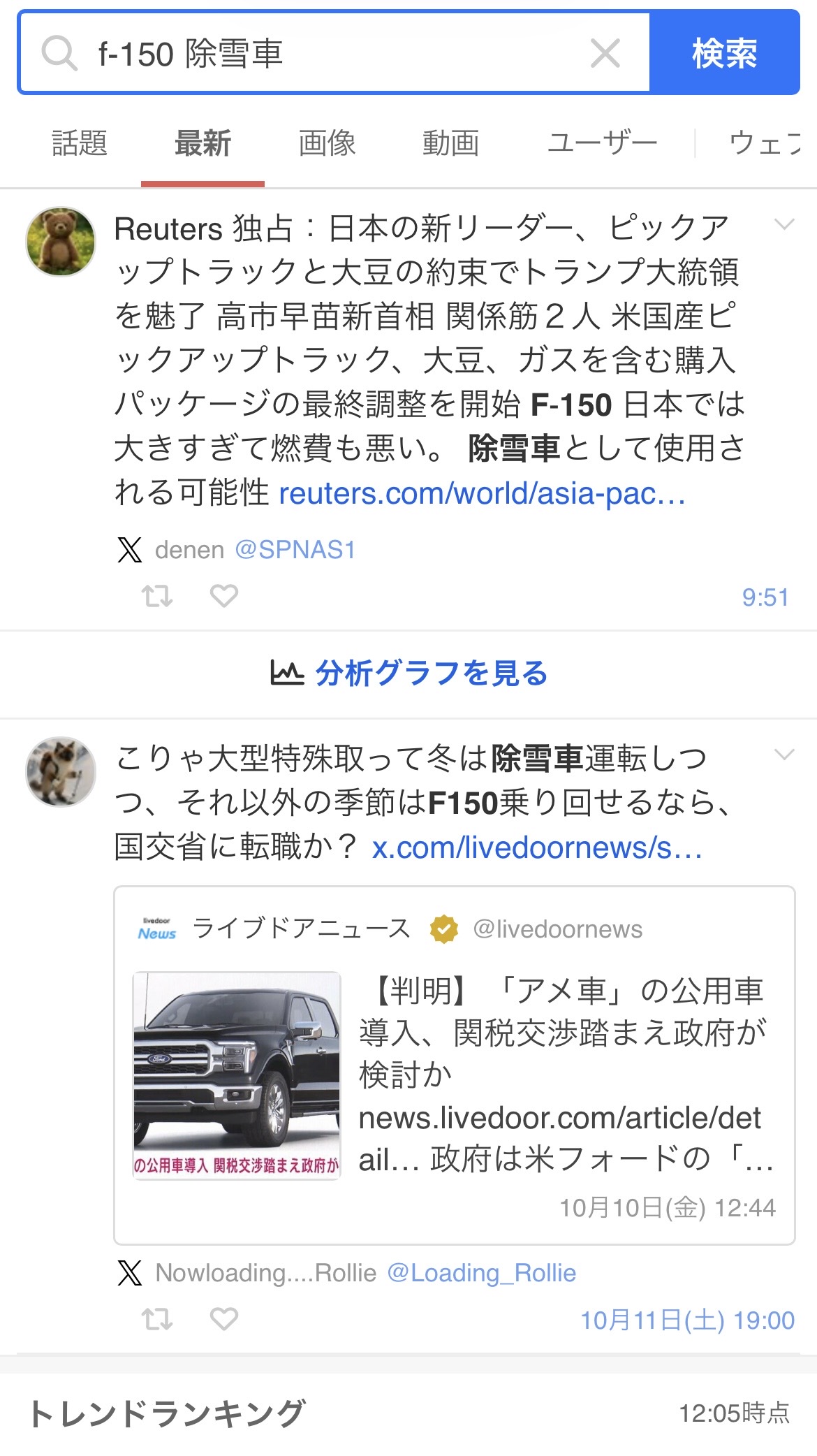Open the reuters.com link in denen's post
Screen dimensions: 817x1456
coord(482,494)
